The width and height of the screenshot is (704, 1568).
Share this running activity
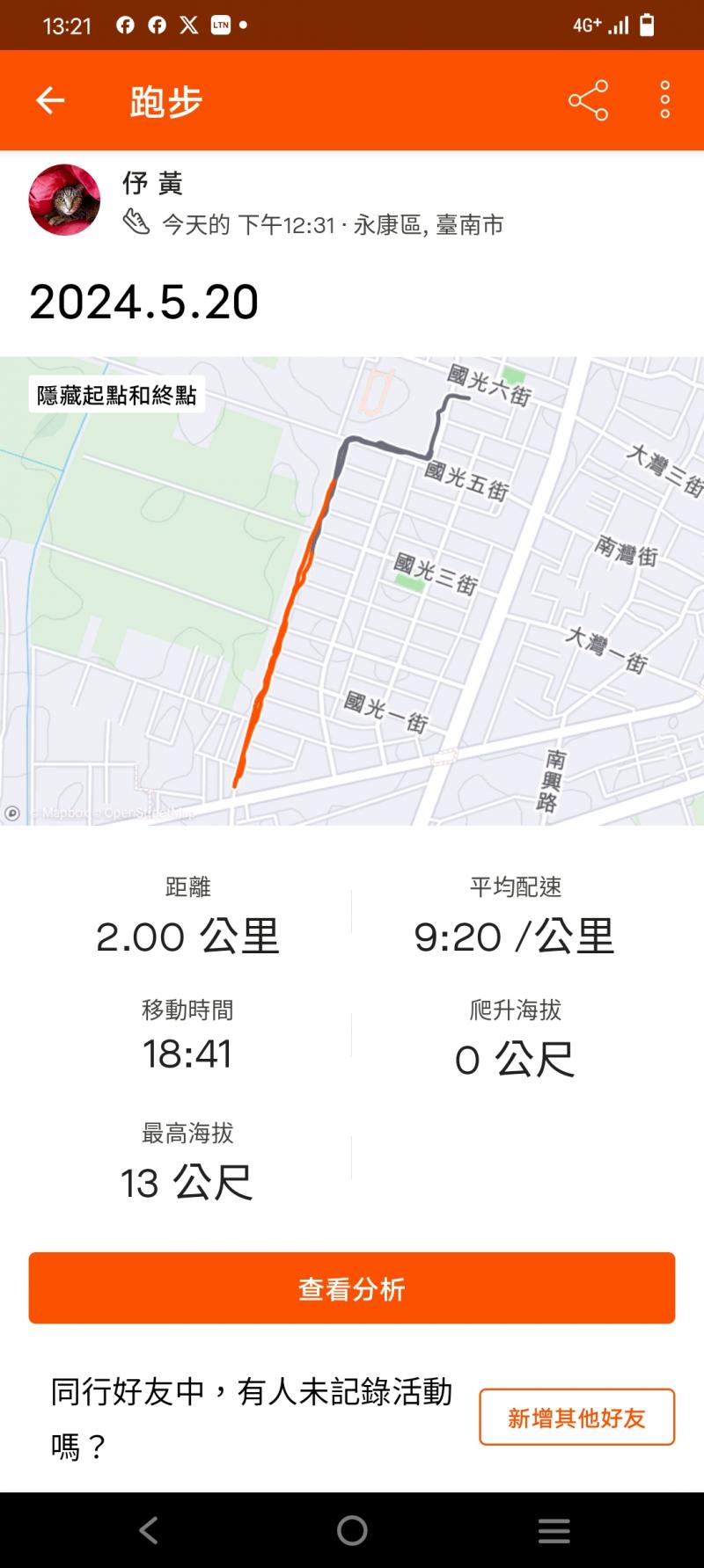pos(588,100)
